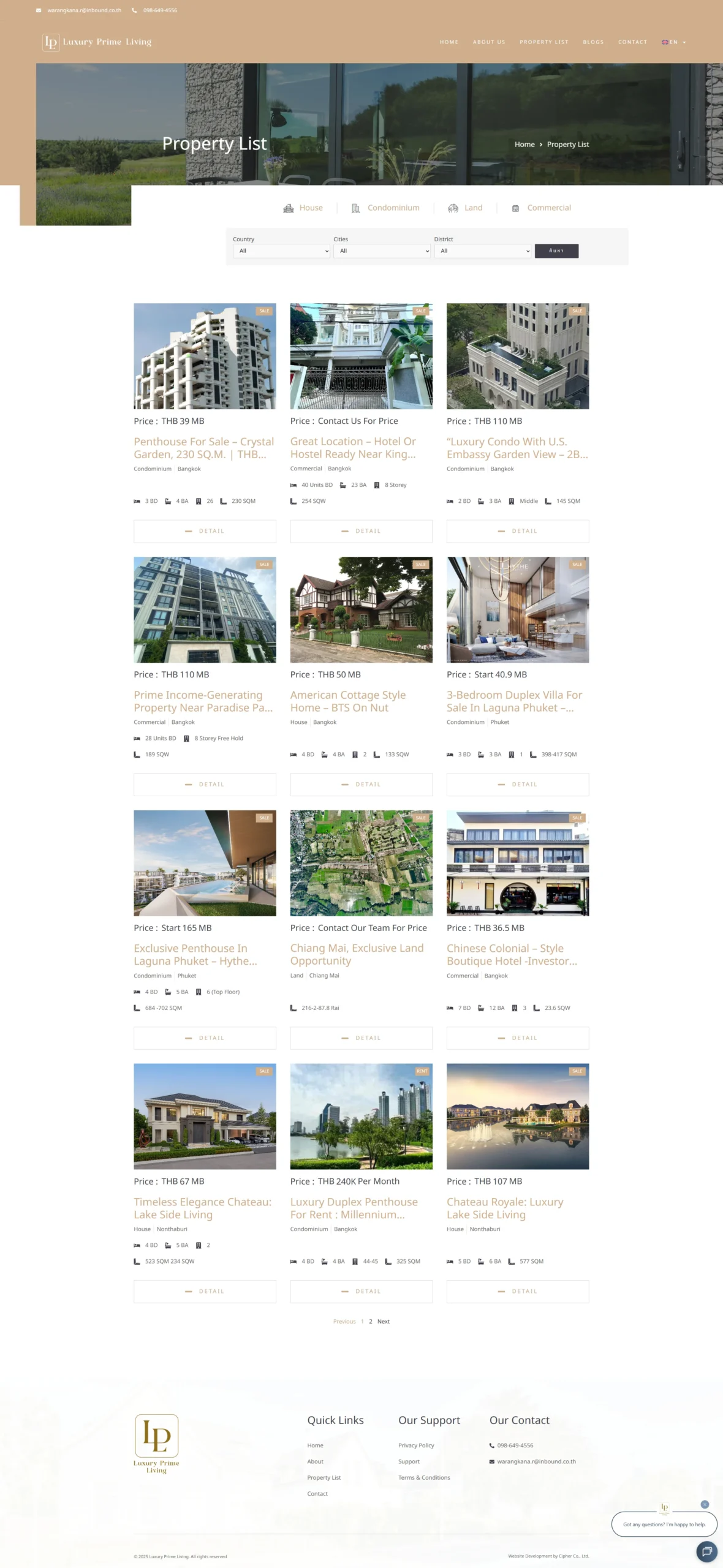Screen dimensions: 723x1568
Task: Open Detail for Chateau Royale Lake Side Living
Action: click(517, 1291)
